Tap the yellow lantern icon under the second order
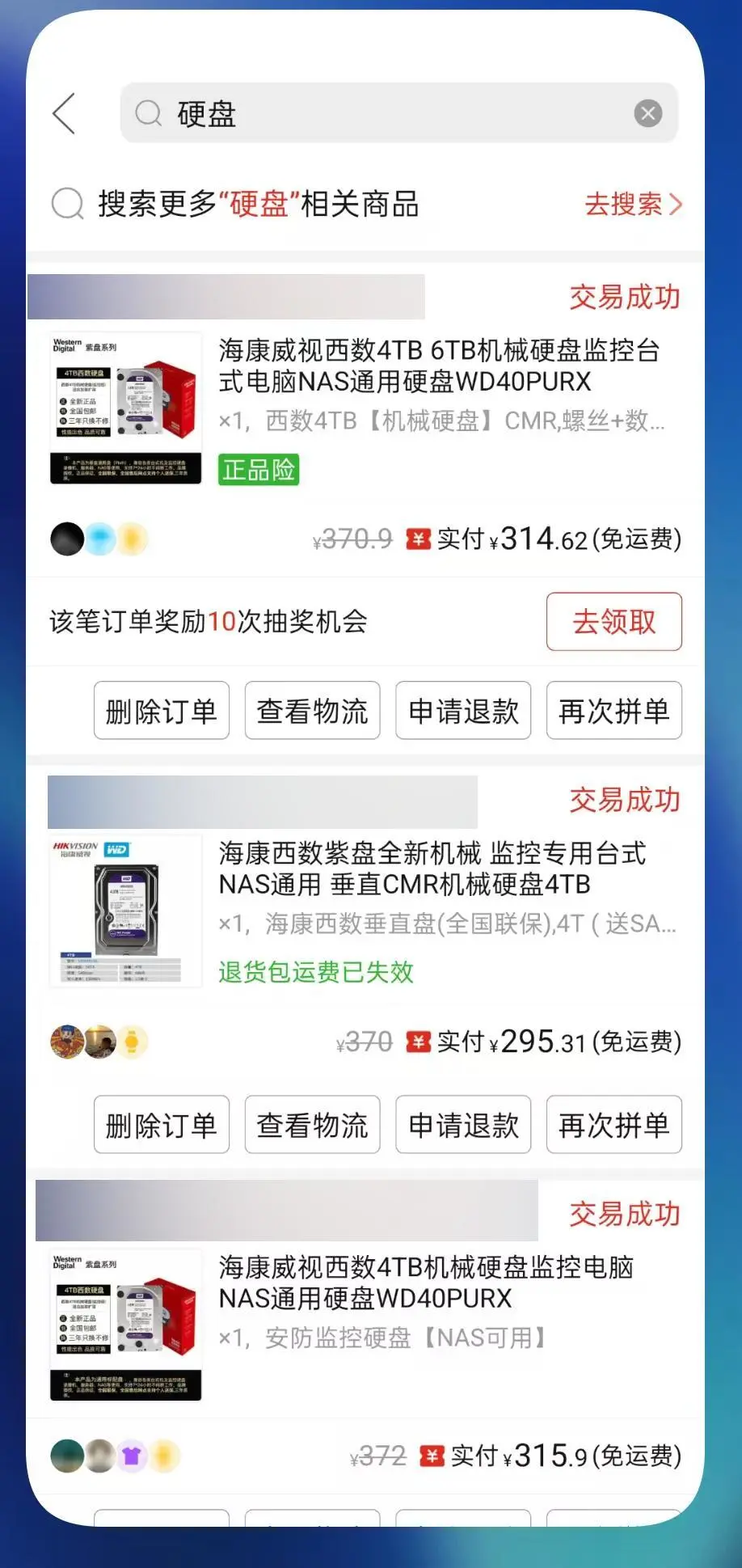Screen dimensions: 742x1568 132,1042
